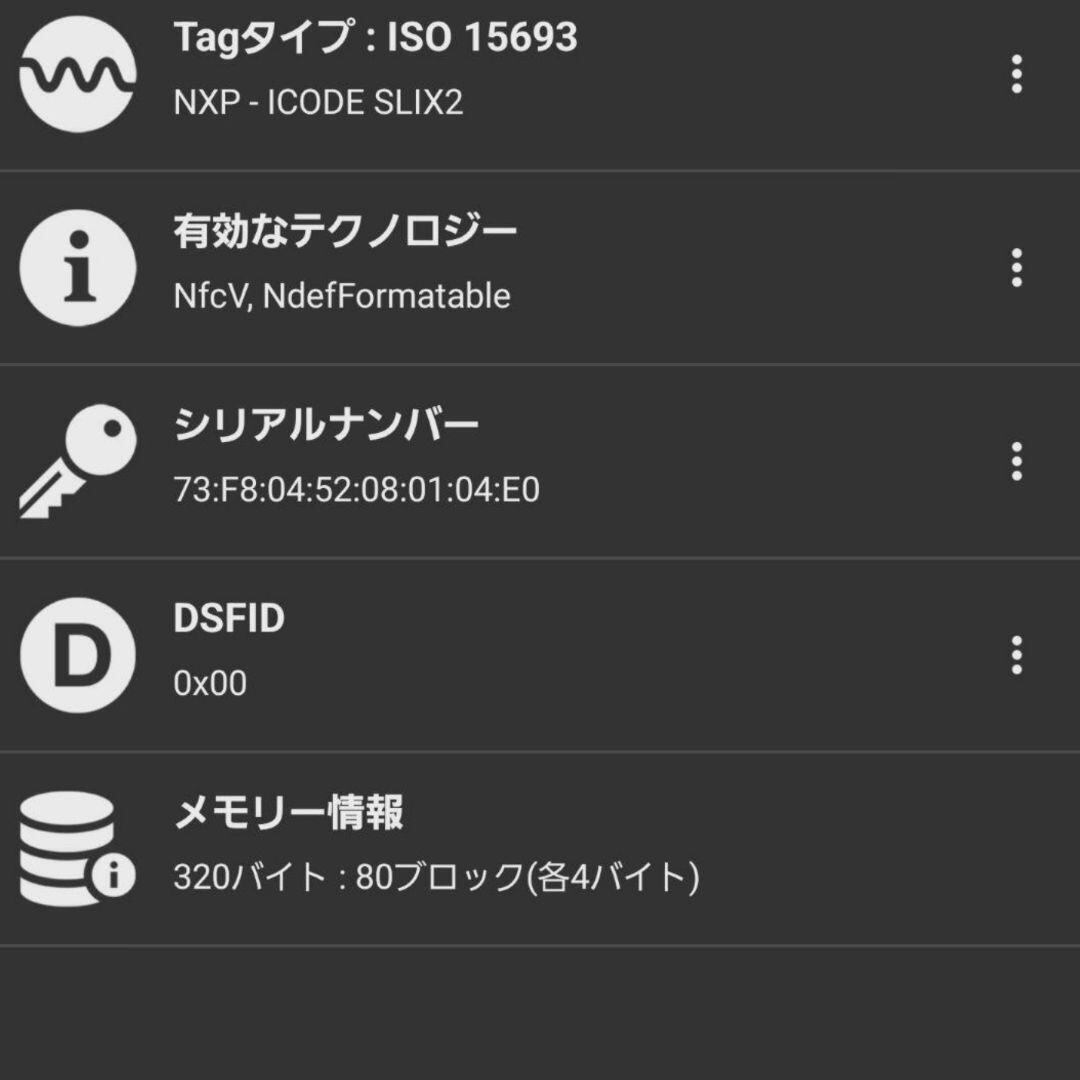The width and height of the screenshot is (1080, 1080).
Task: Open the overflow menu for シリアルナンバー
Action: (1016, 461)
